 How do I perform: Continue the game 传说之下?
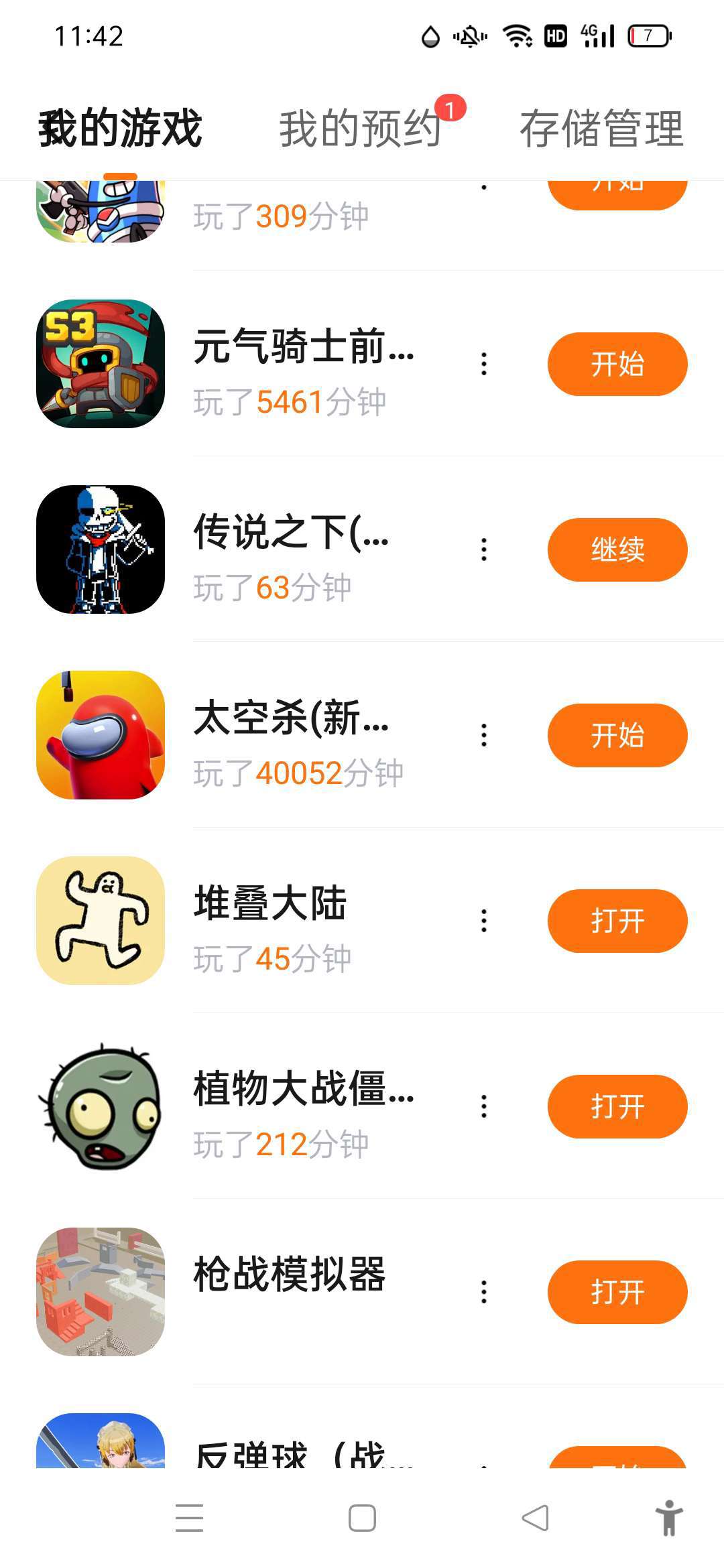617,549
